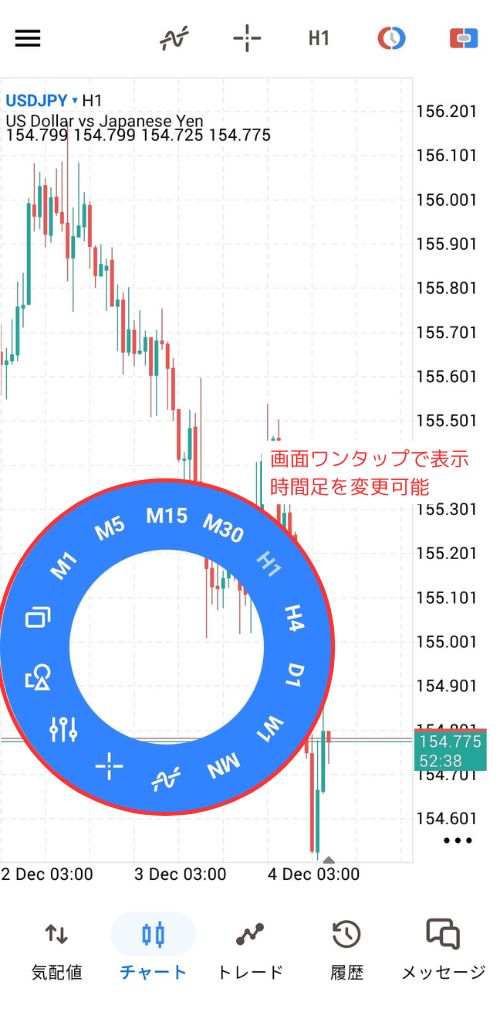The height and width of the screenshot is (1010, 500).
Task: Tap the H1 timeframe button in toolbar
Action: 318,39
